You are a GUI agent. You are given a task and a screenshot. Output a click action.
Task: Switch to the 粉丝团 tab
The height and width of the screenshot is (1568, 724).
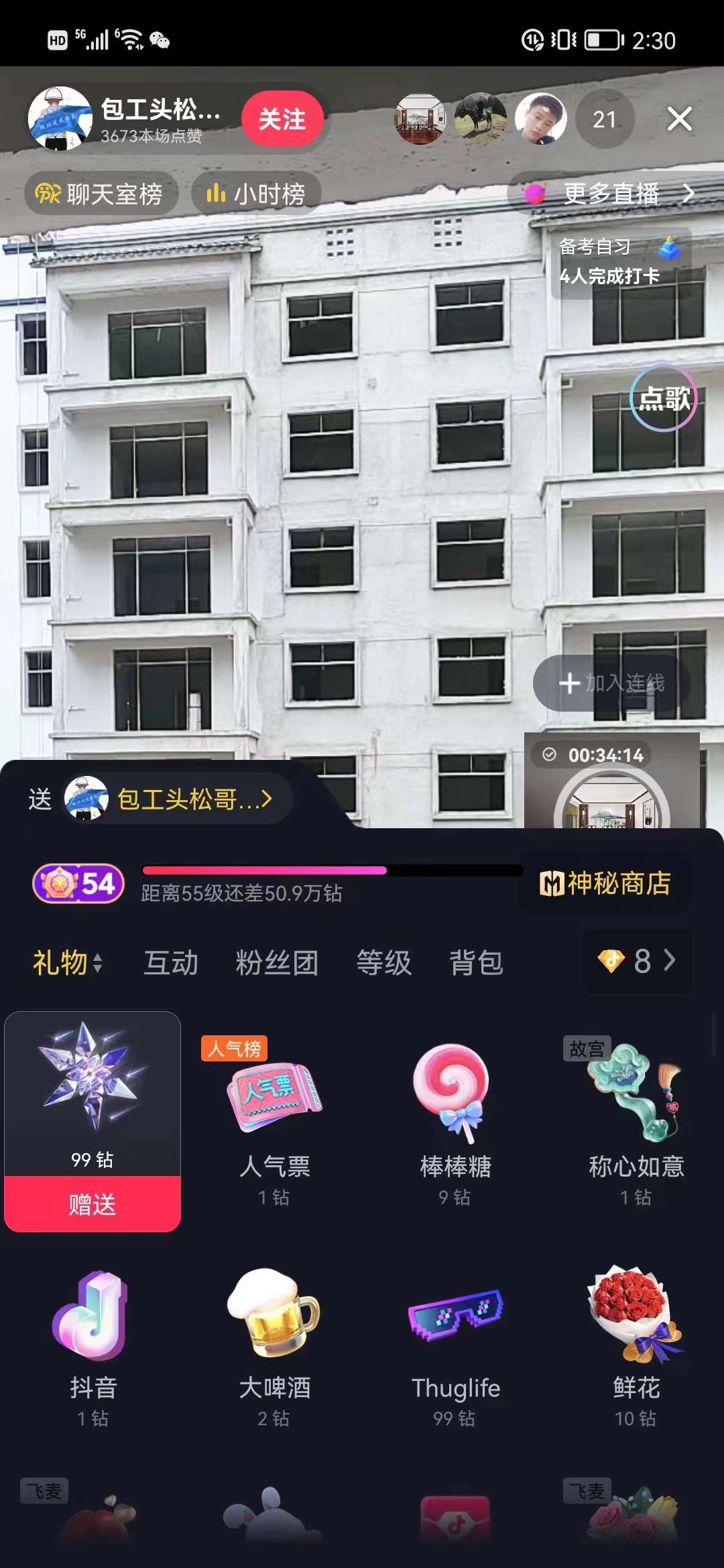(x=277, y=963)
